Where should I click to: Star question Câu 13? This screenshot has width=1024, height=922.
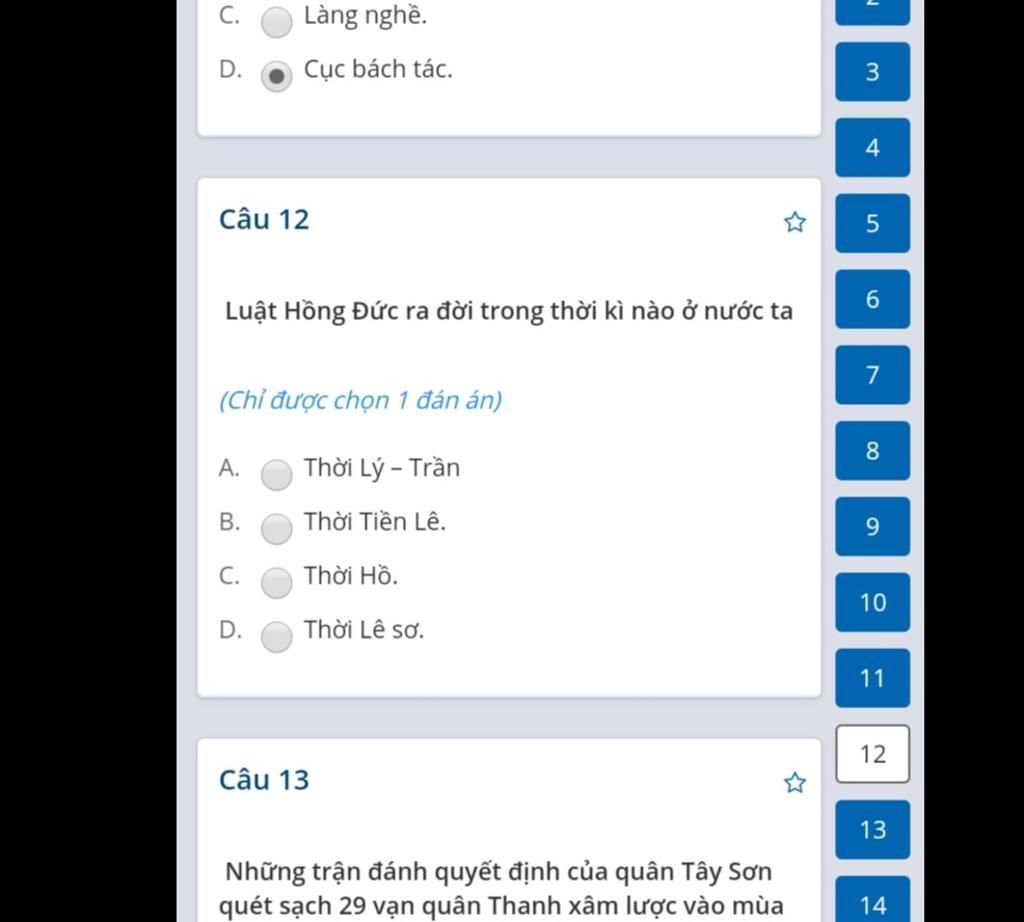click(x=794, y=782)
